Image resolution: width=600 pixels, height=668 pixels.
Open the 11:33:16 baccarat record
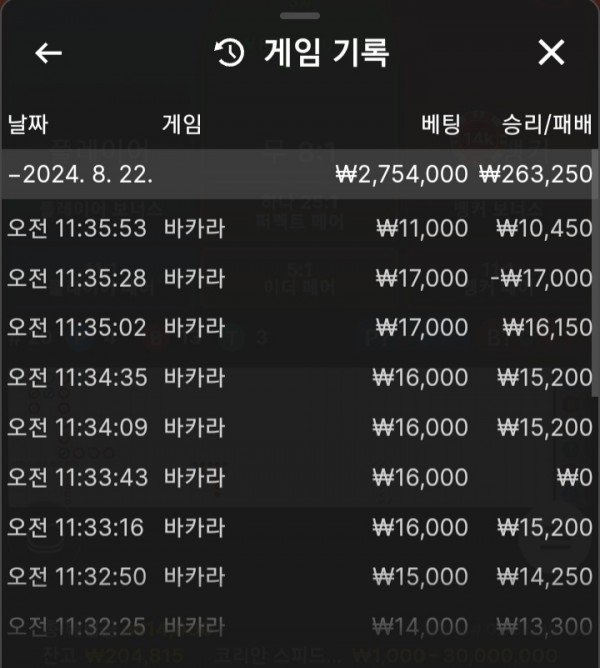[300, 526]
